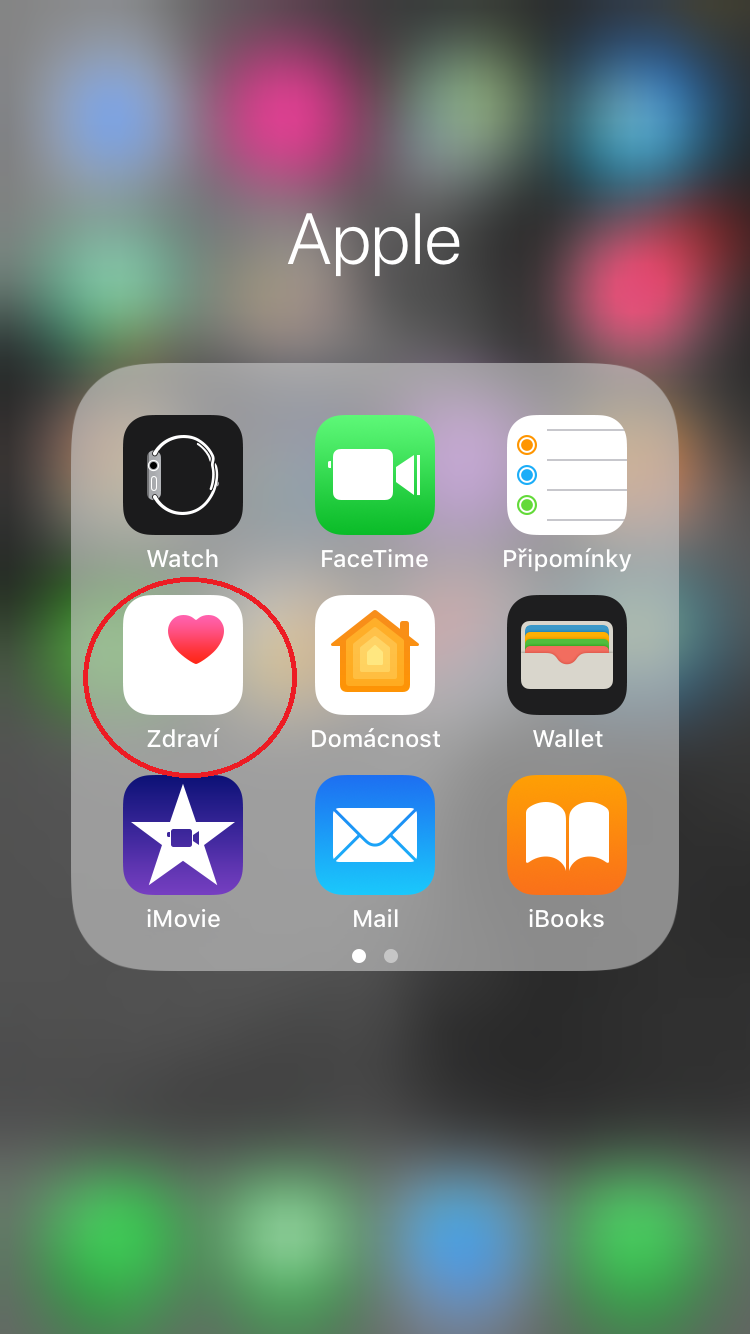Start iMovie

[x=183, y=835]
